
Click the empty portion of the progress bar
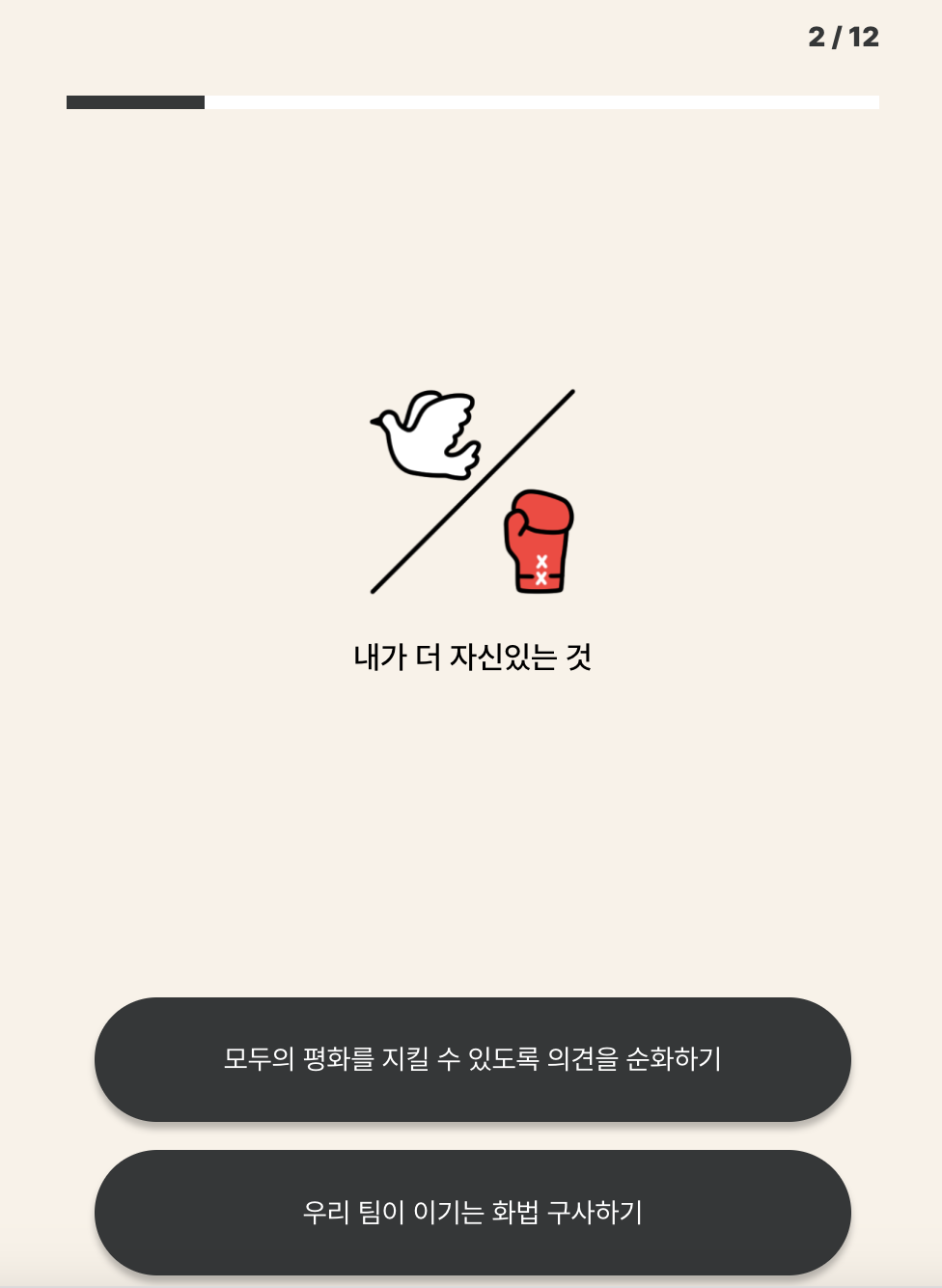pos(540,100)
